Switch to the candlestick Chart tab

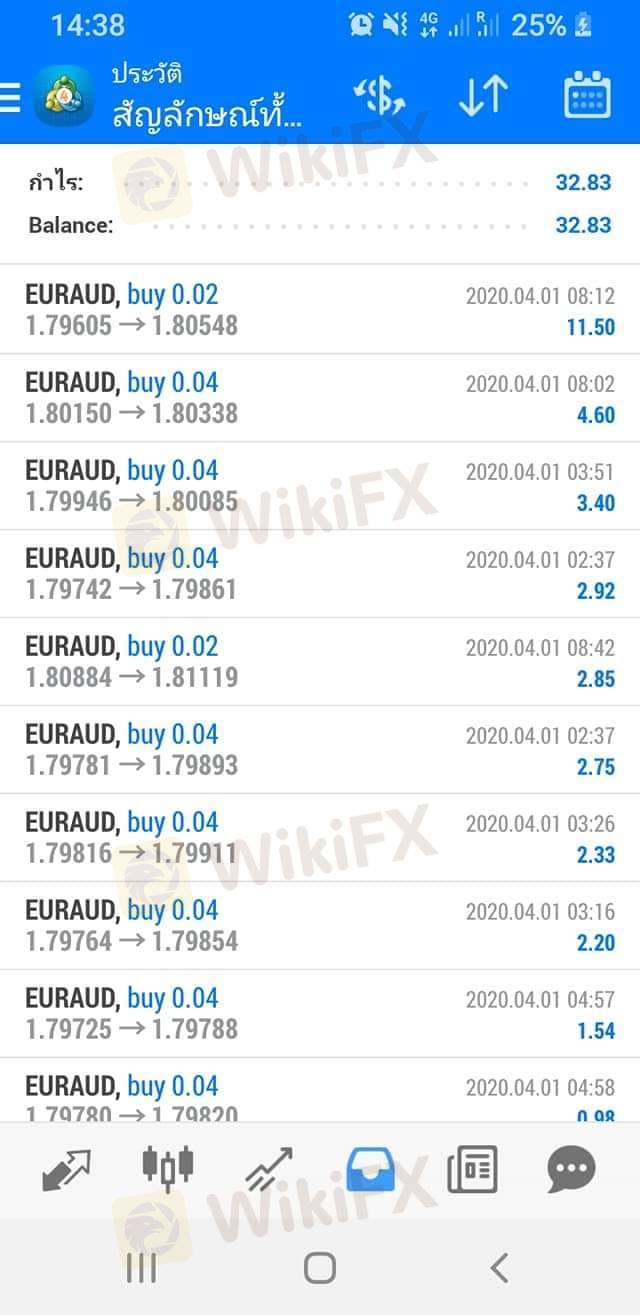tap(167, 1169)
